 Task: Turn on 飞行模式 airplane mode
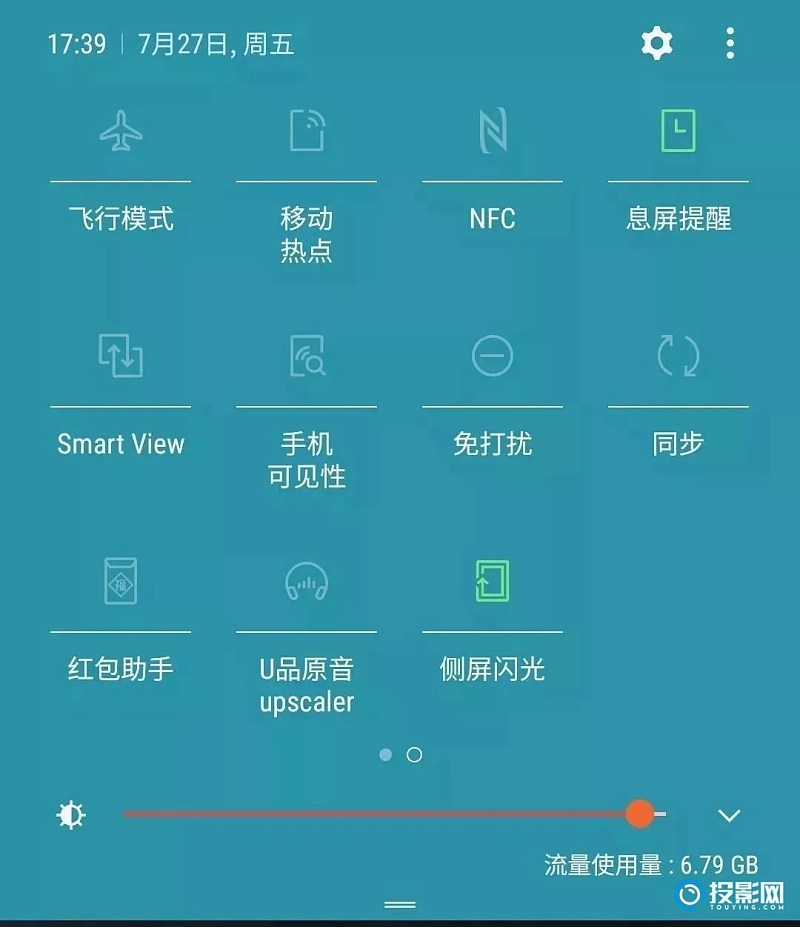coord(121,131)
